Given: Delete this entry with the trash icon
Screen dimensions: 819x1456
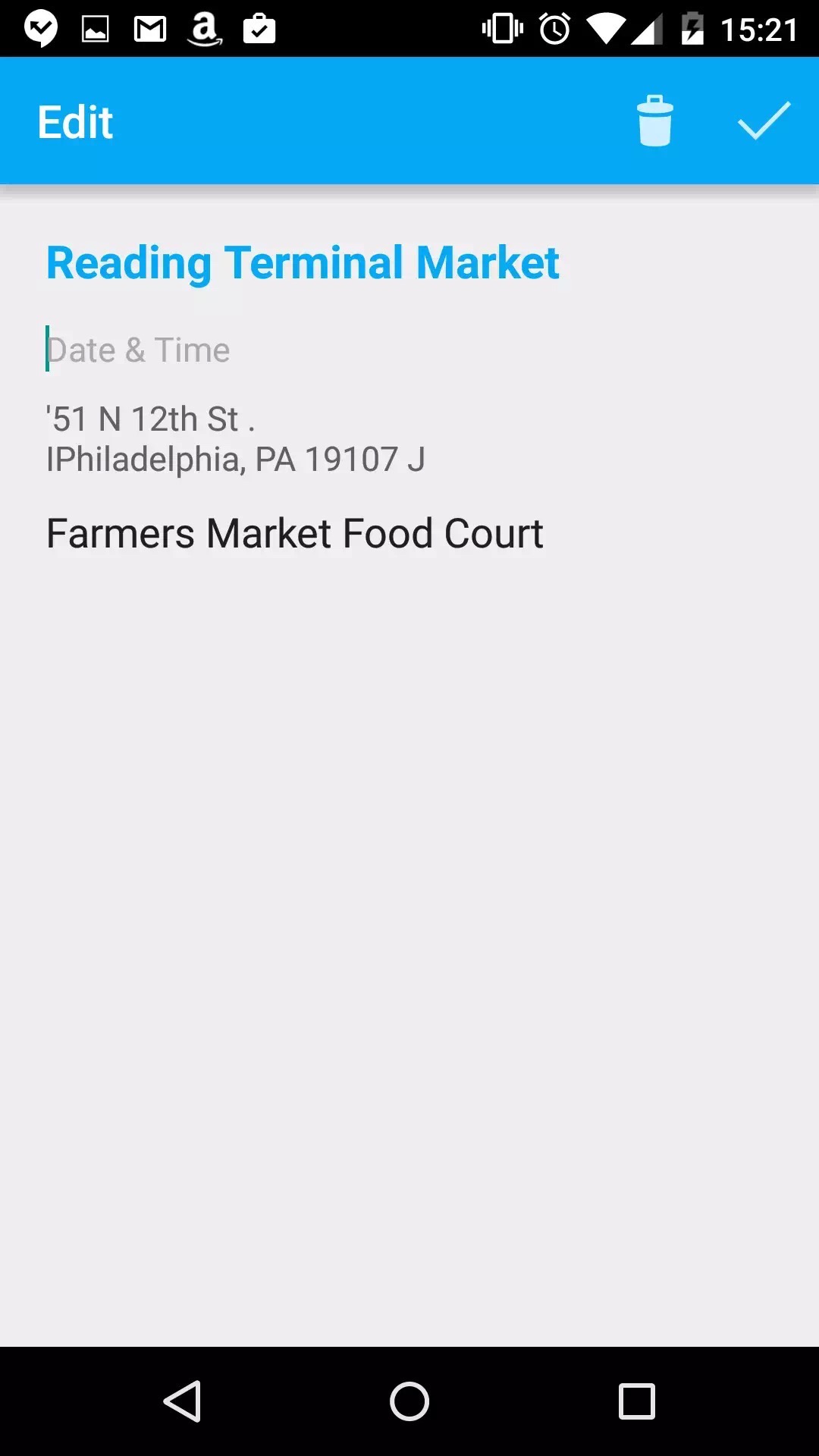Looking at the screenshot, I should point(654,121).
